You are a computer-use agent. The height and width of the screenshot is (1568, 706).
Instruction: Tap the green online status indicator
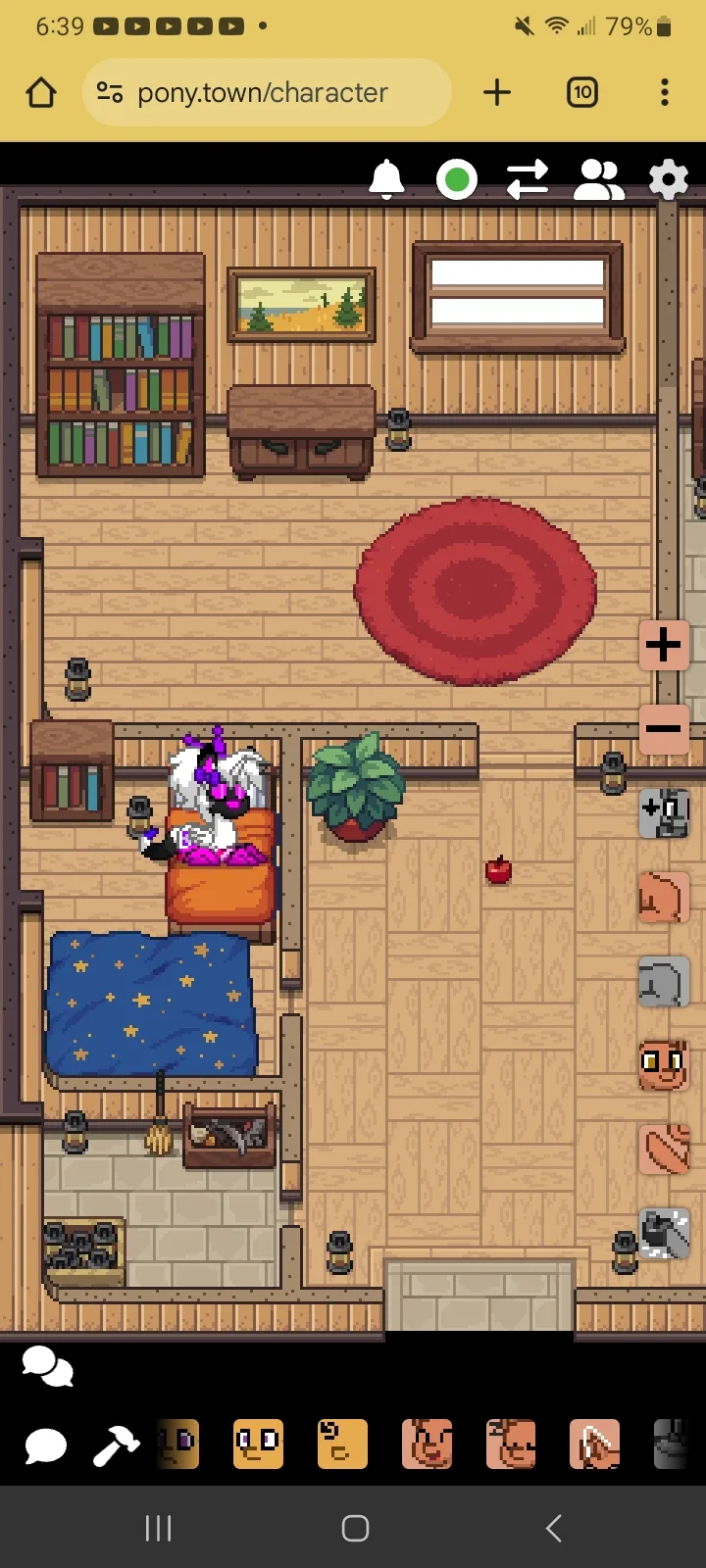(x=456, y=179)
